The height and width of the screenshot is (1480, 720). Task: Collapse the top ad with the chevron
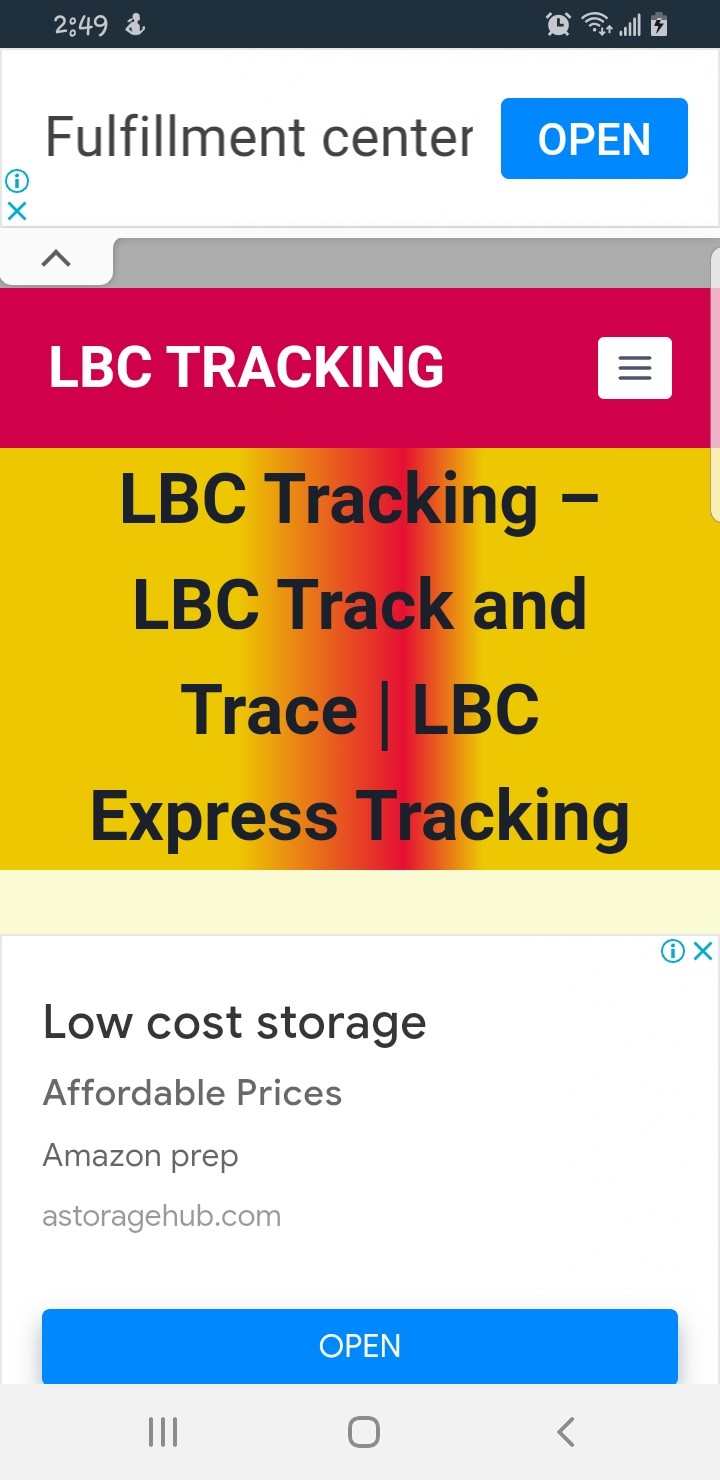[x=56, y=259]
